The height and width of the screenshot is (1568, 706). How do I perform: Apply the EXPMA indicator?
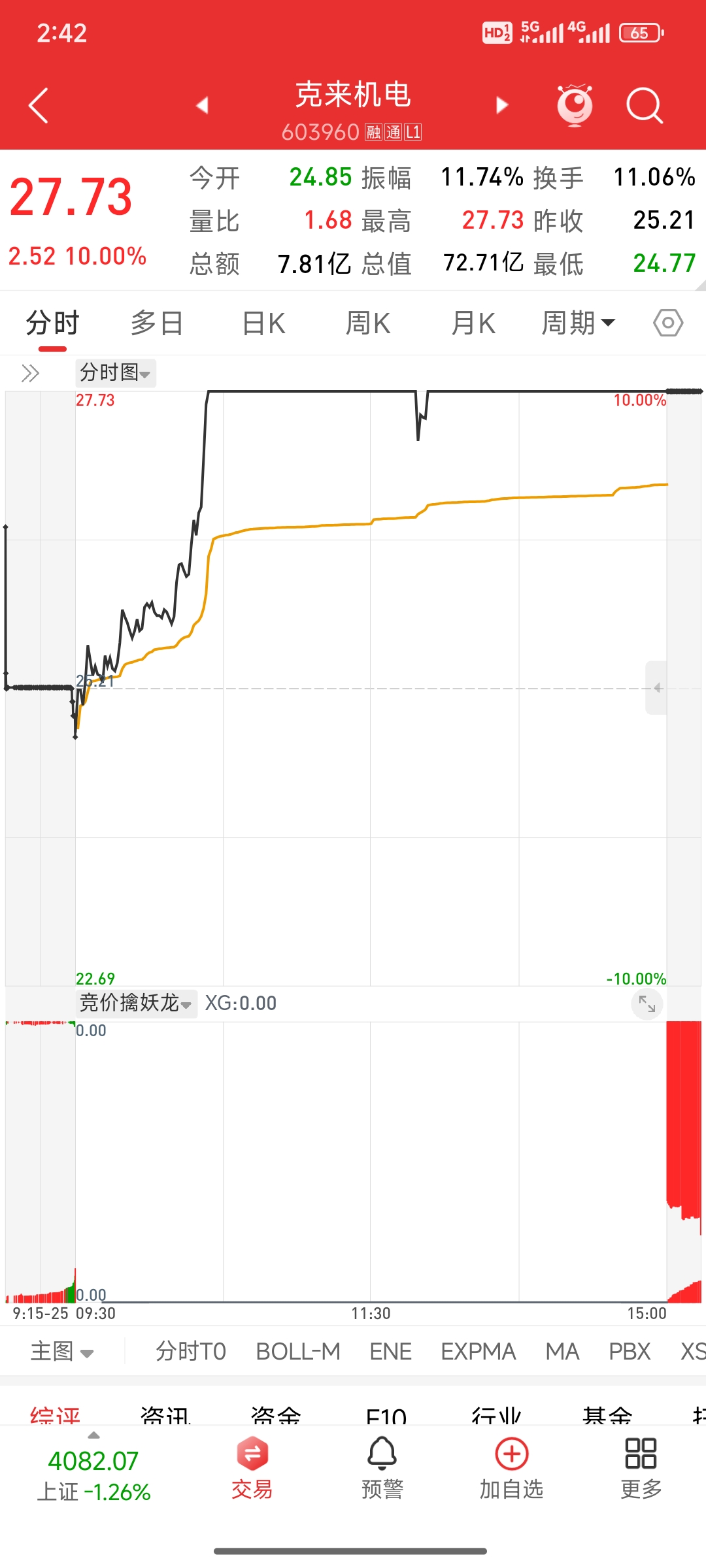(478, 1351)
